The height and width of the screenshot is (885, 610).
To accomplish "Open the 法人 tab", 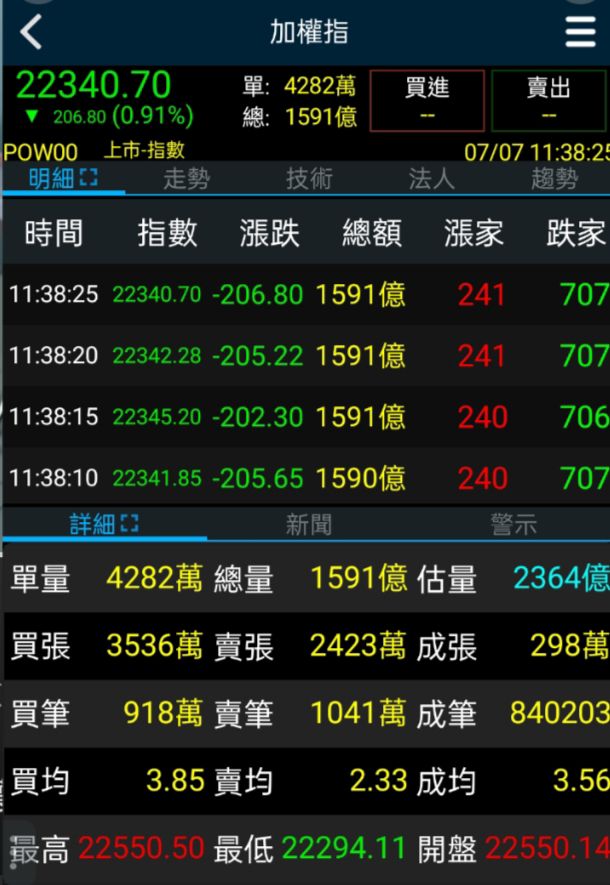I will [431, 179].
